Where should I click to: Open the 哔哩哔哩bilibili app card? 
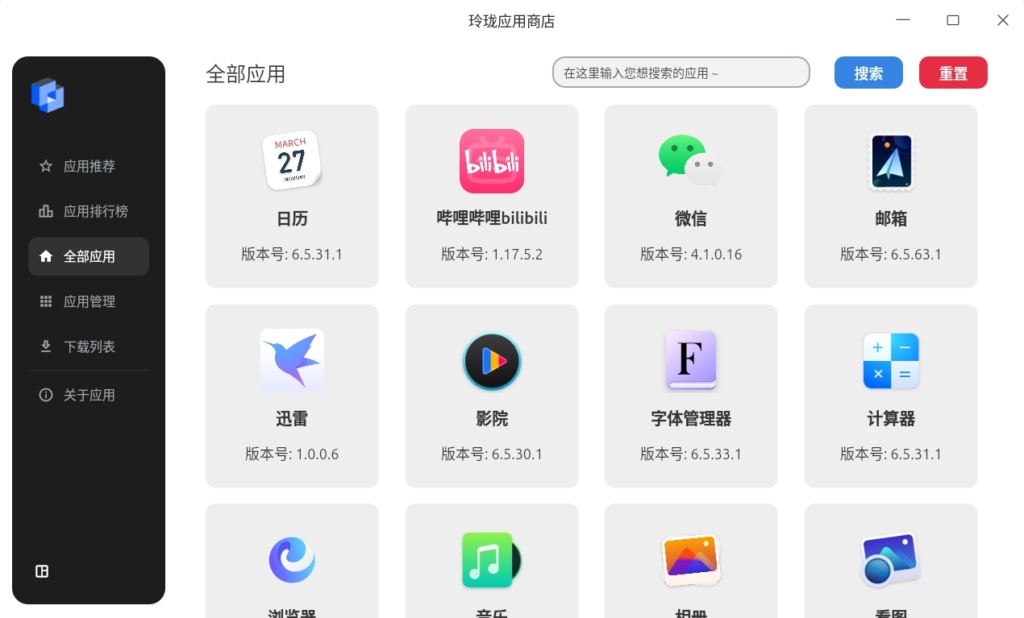(491, 196)
